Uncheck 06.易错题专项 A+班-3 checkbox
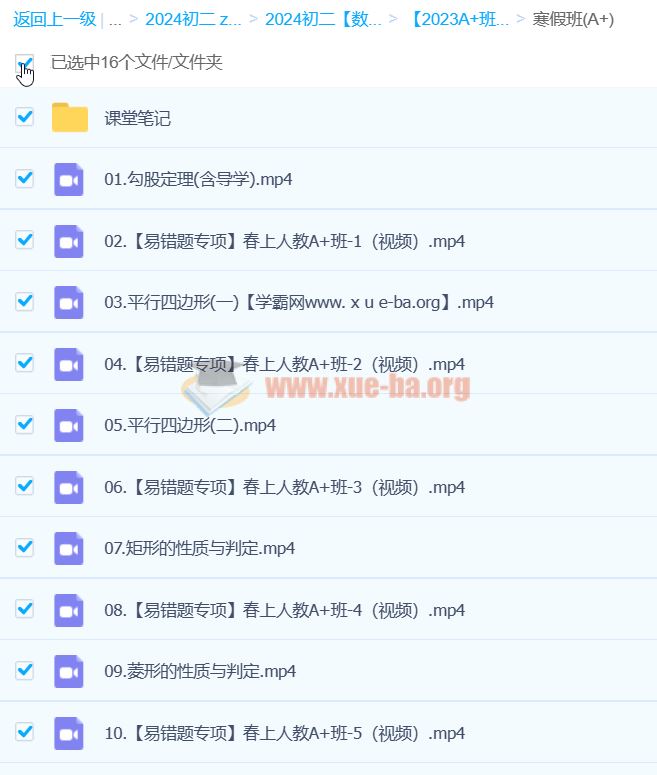 coord(25,486)
